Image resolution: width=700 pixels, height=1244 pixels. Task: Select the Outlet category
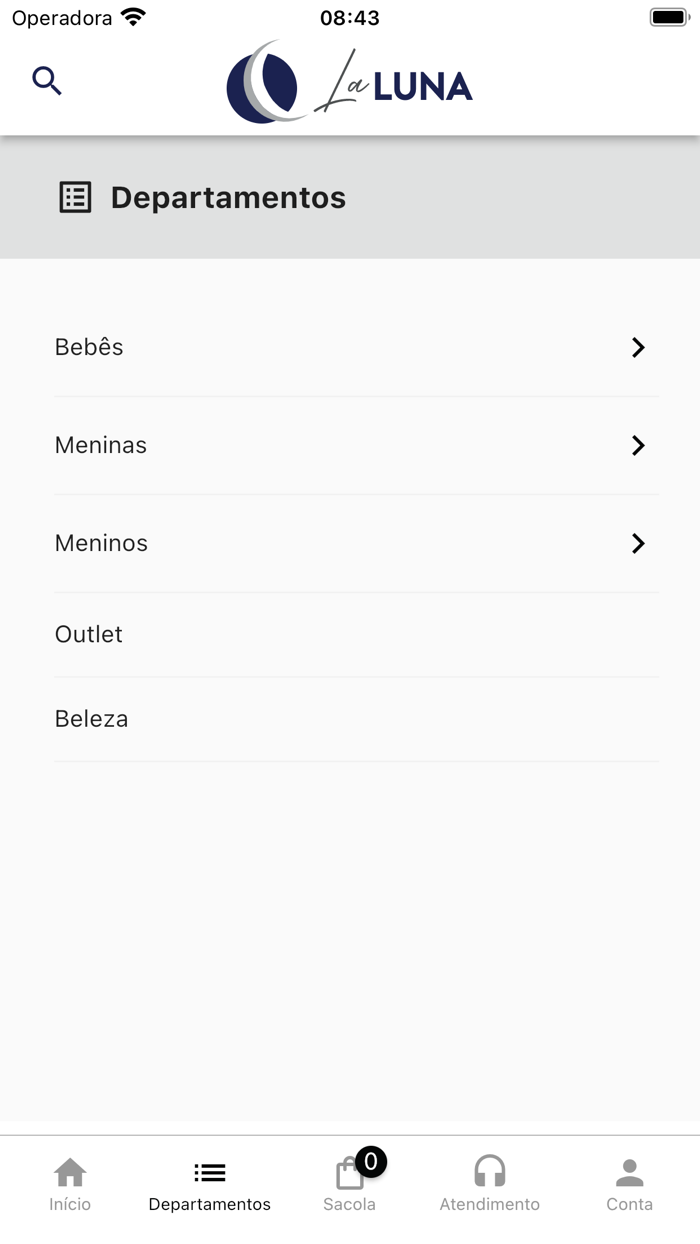tap(357, 634)
